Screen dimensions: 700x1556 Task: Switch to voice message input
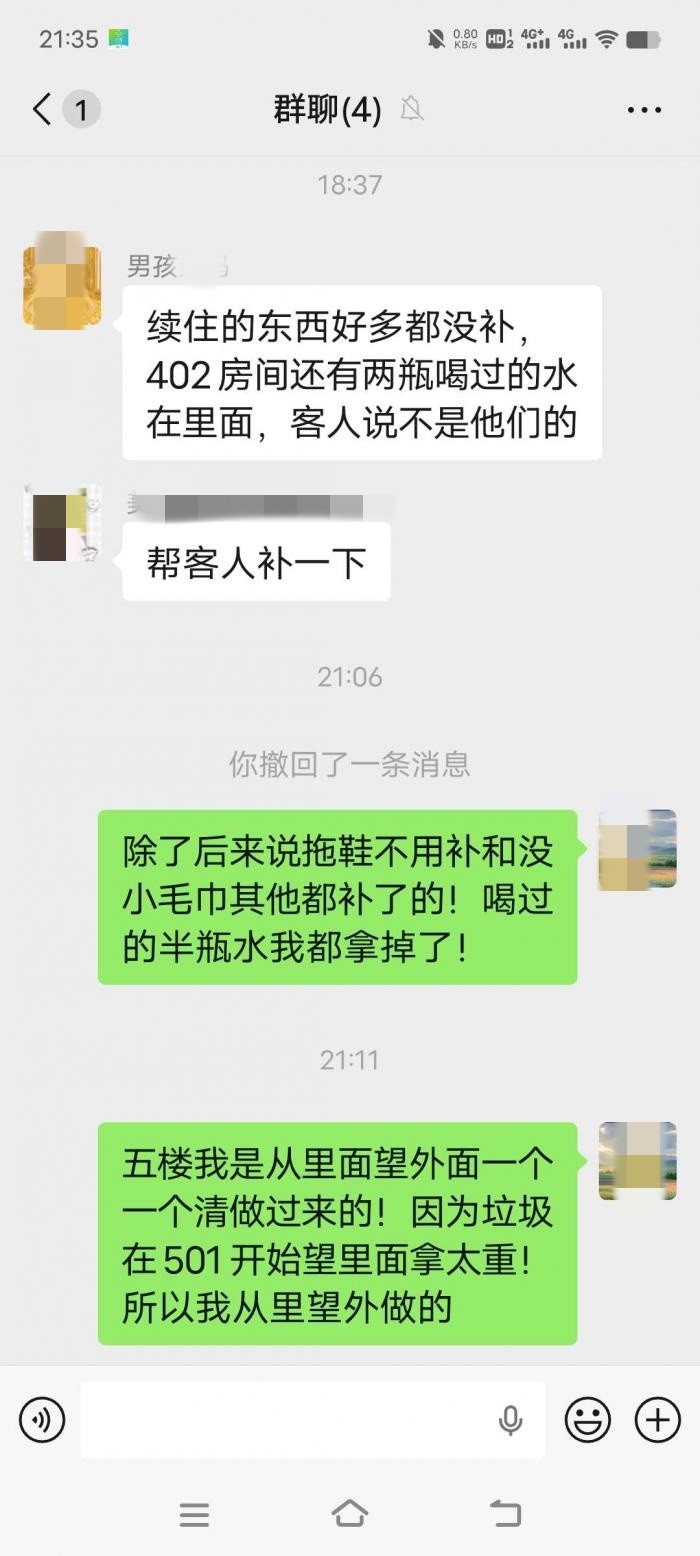[x=42, y=1419]
